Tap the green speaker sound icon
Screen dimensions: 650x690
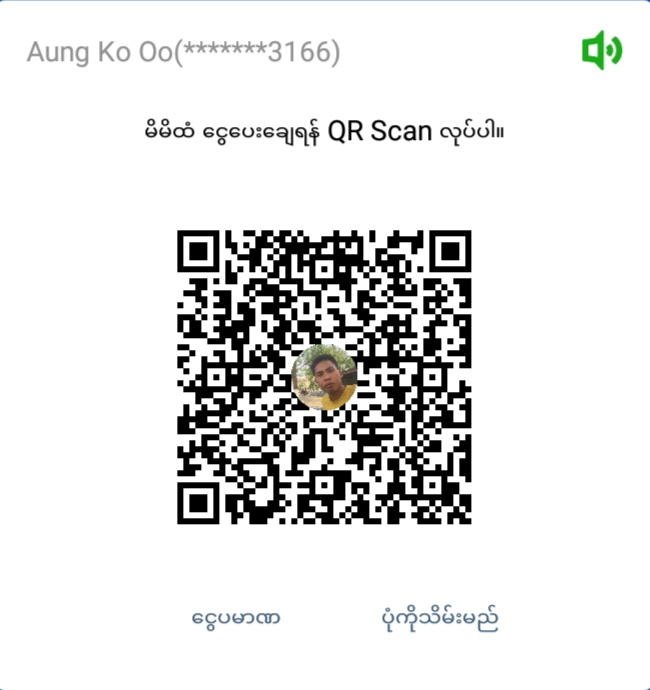[x=602, y=50]
